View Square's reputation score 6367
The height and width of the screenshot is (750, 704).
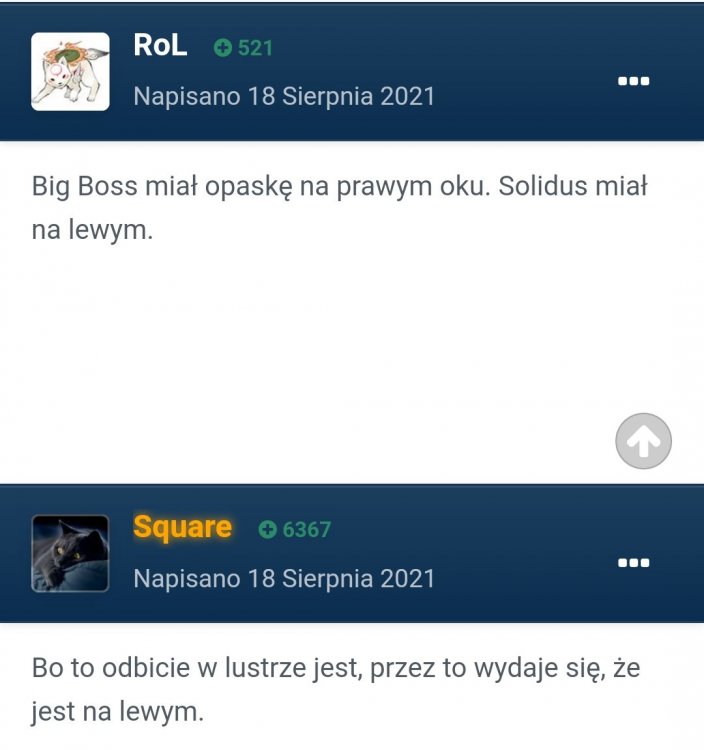coord(295,530)
